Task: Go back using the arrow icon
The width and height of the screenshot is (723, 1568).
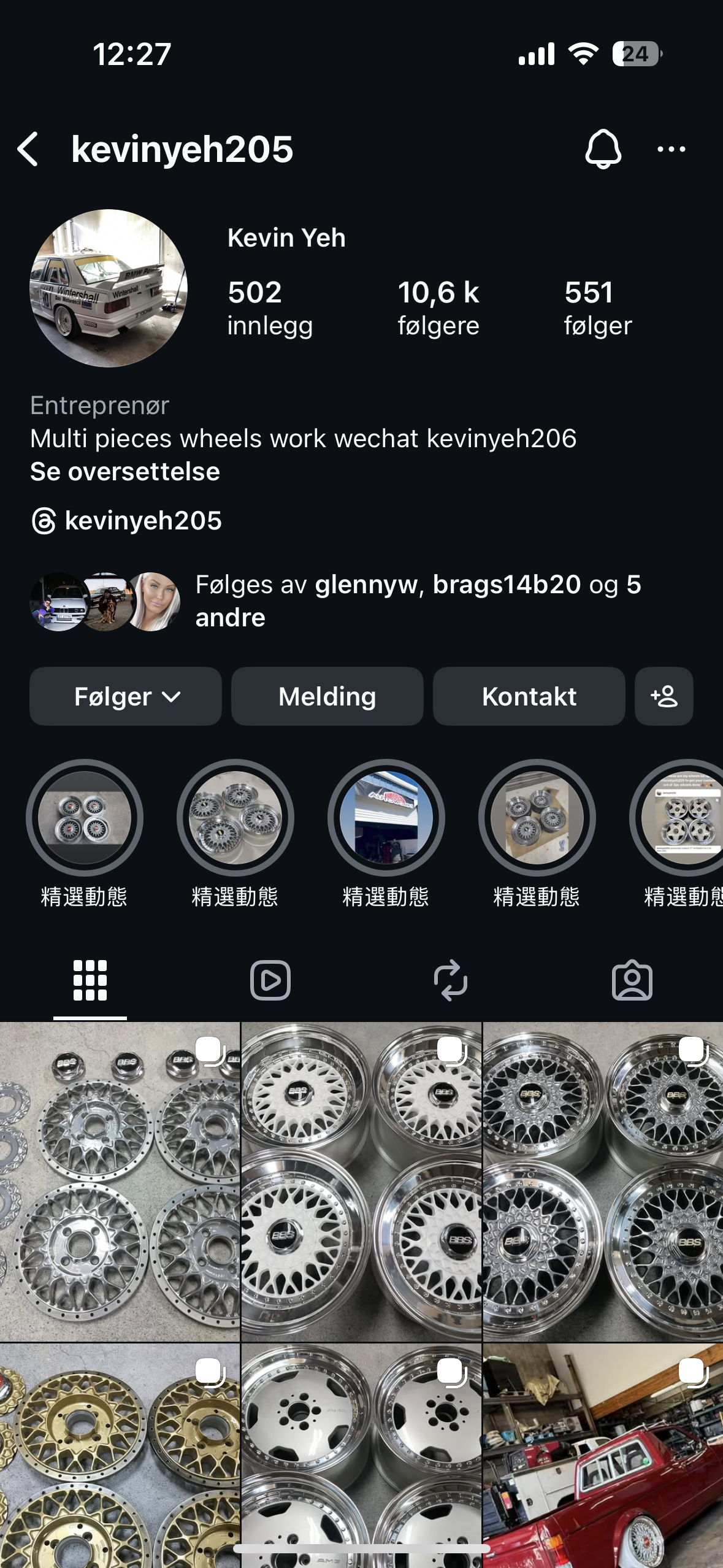Action: click(x=29, y=149)
